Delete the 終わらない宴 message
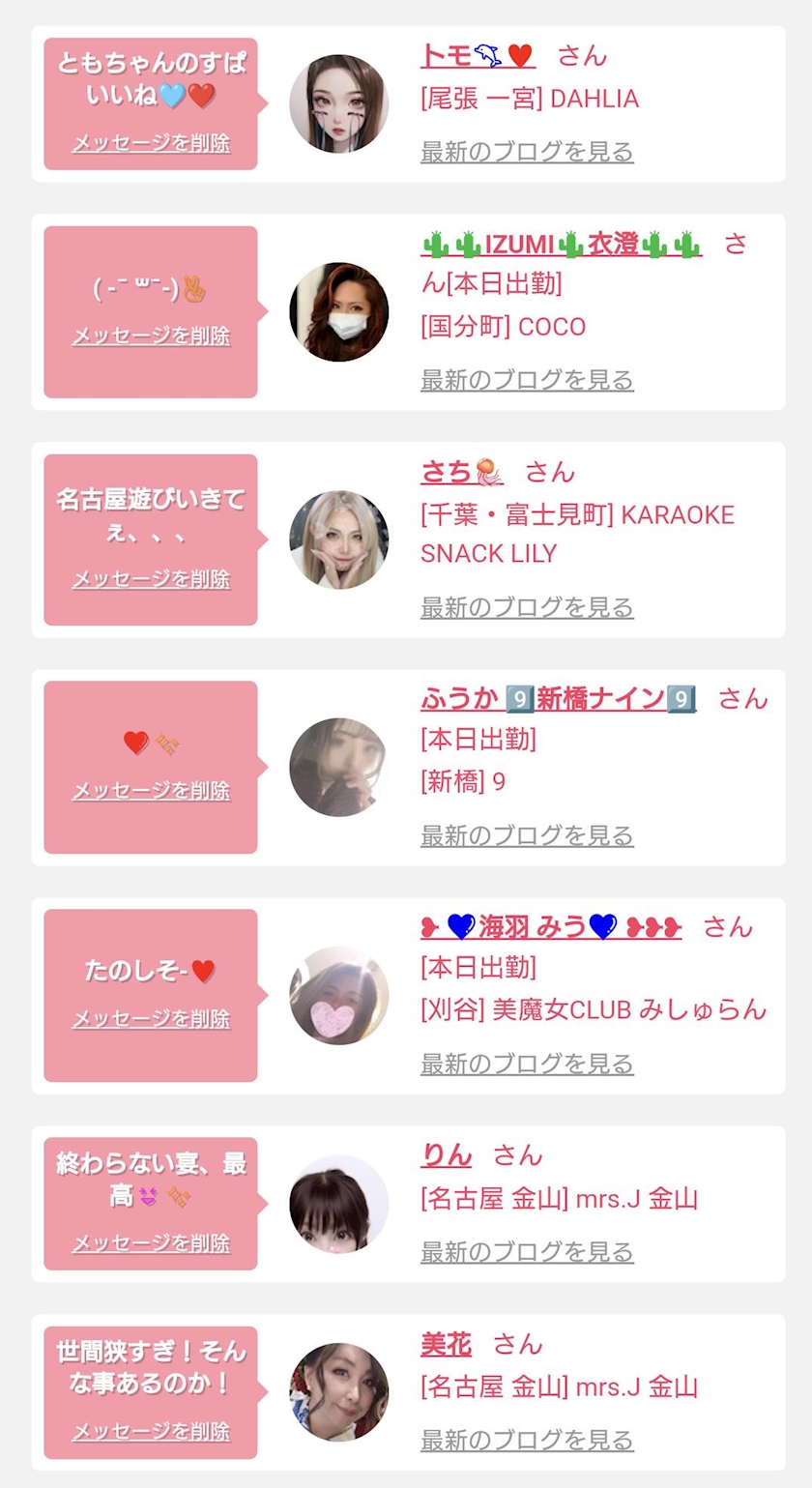This screenshot has height=1488, width=812. [x=151, y=1243]
